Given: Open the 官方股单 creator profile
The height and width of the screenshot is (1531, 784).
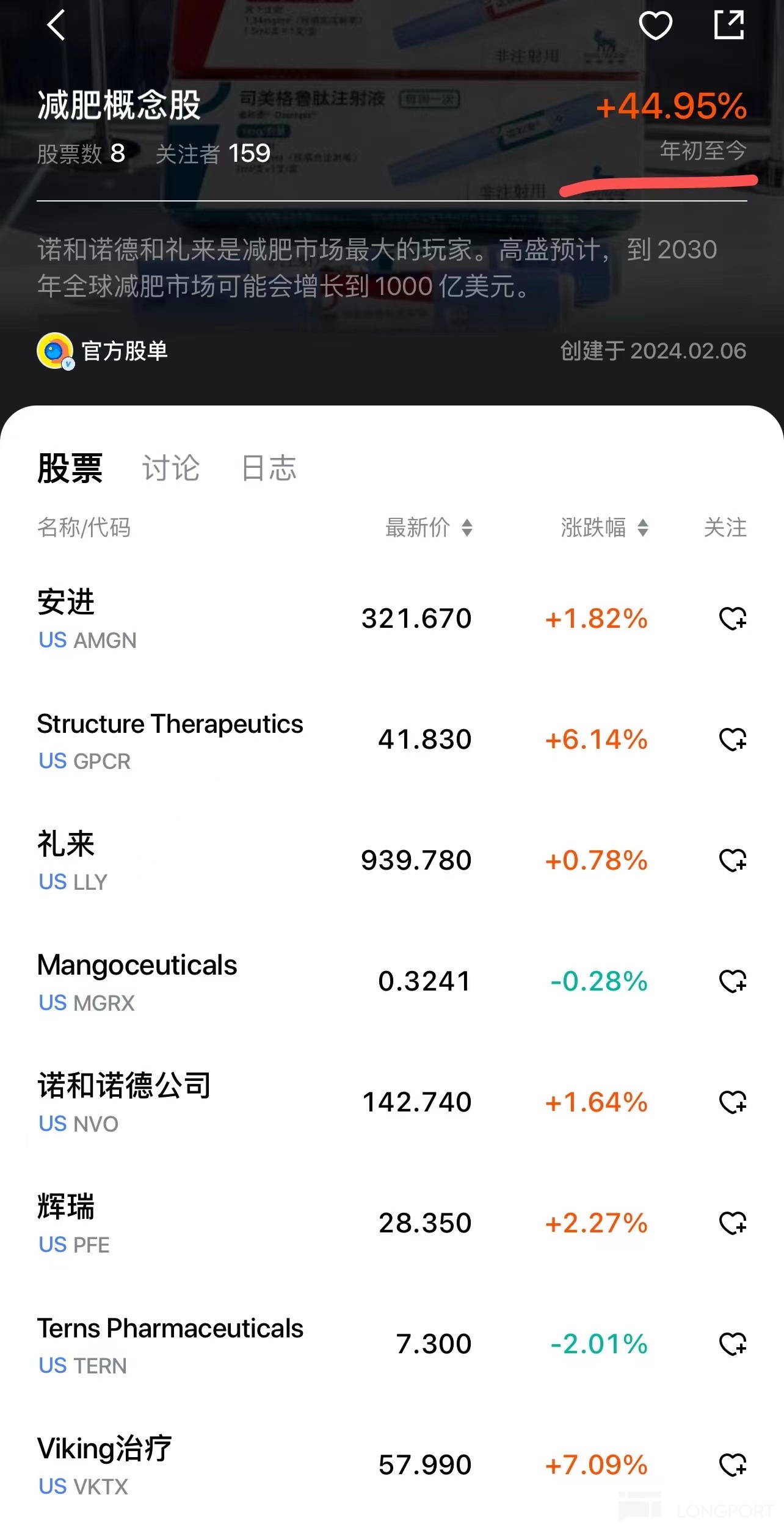Looking at the screenshot, I should [x=103, y=351].
